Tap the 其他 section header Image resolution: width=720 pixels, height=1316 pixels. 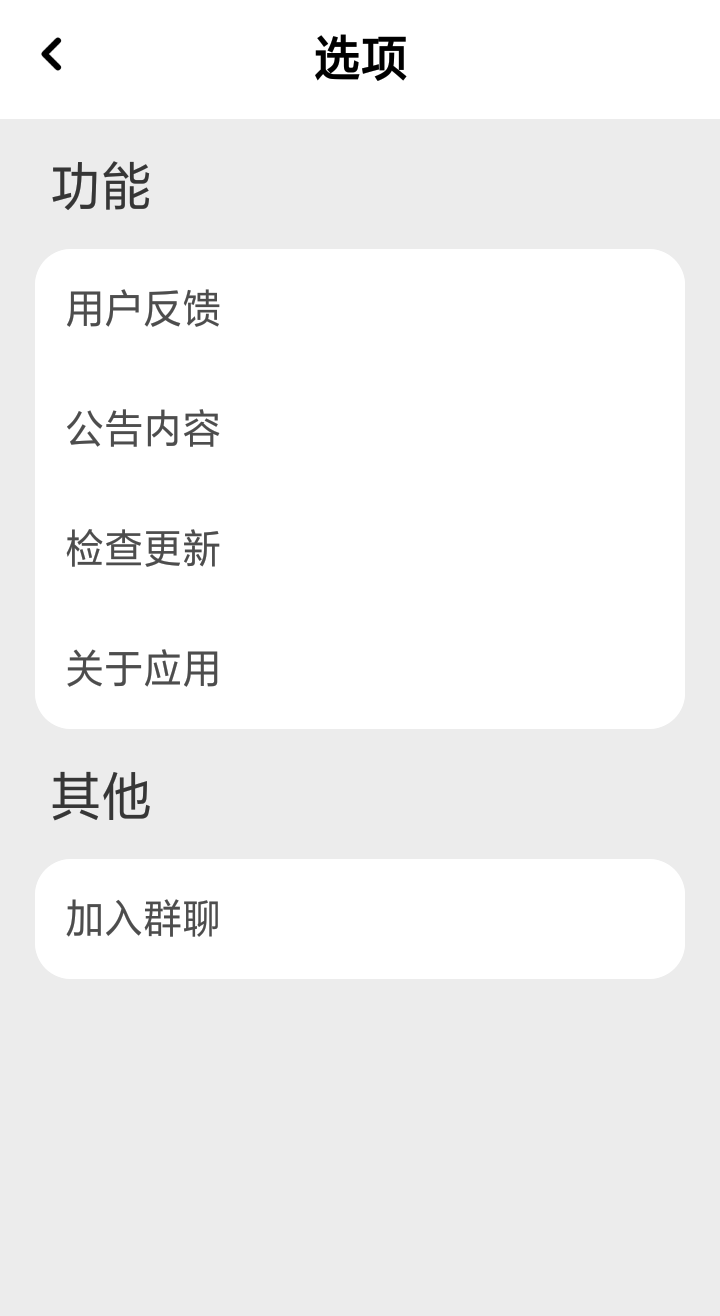101,797
